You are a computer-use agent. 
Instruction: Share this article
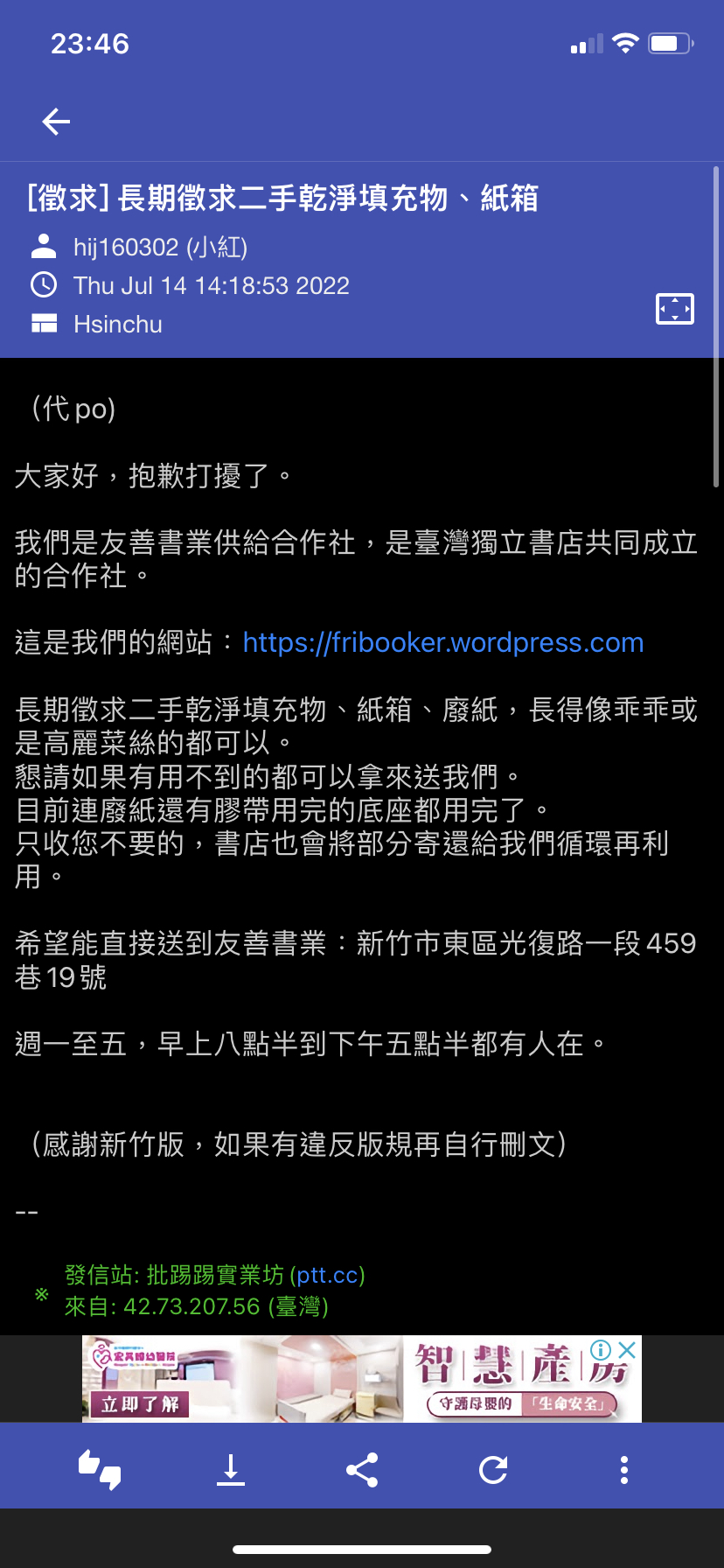pos(362,1470)
